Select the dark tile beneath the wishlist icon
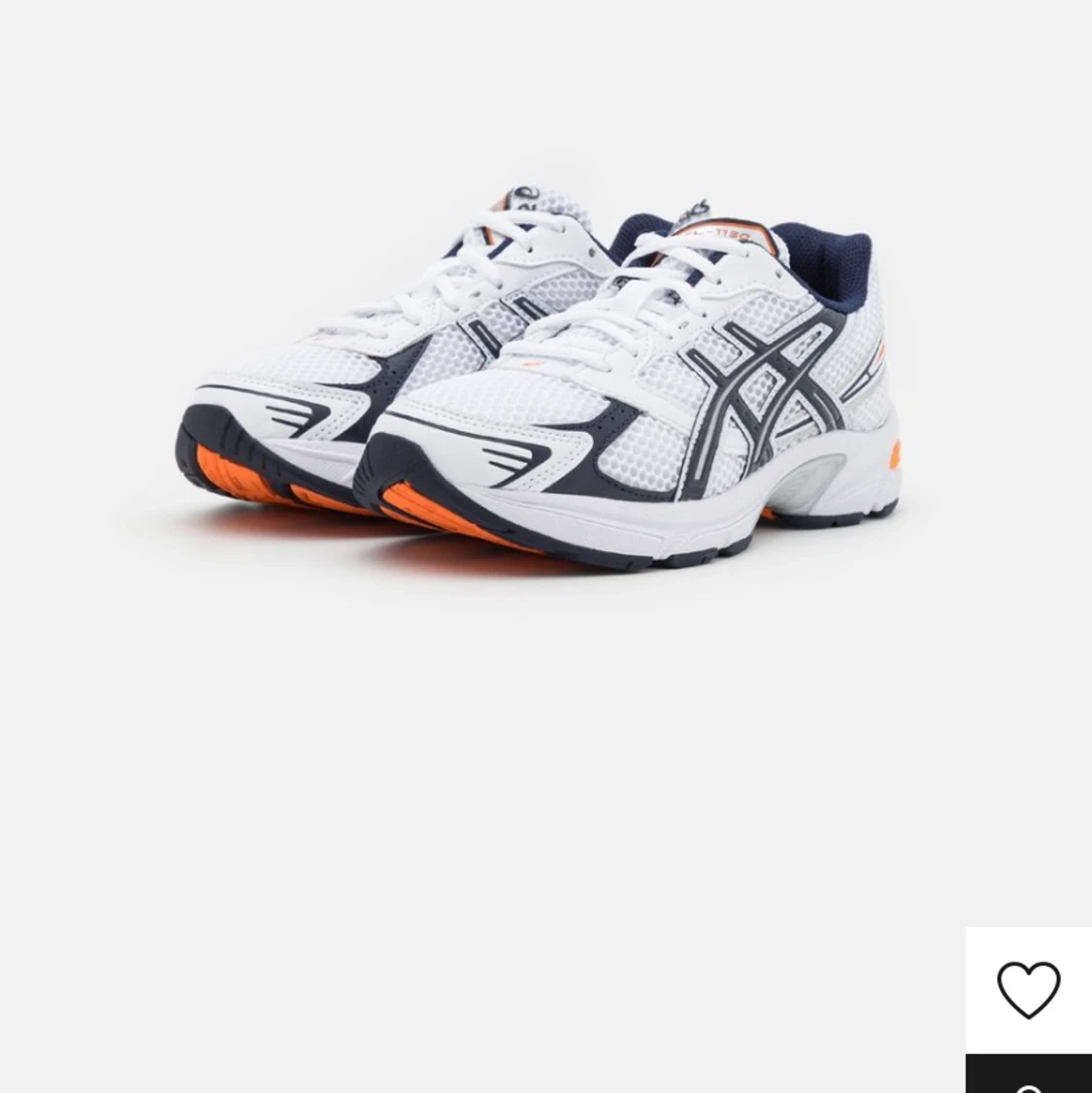The height and width of the screenshot is (1093, 1092). [x=1029, y=1073]
